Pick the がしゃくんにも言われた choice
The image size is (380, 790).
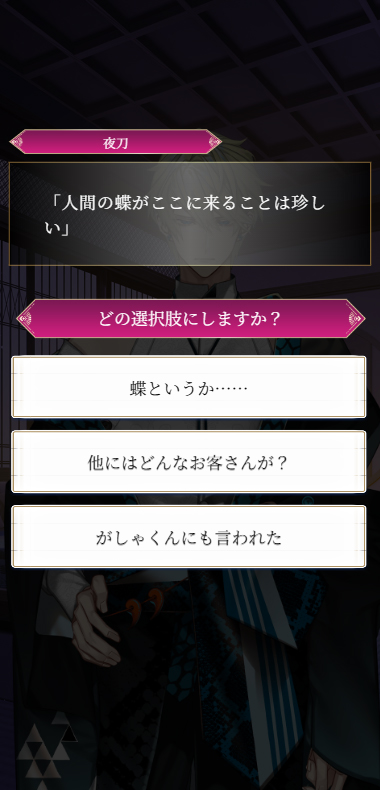189,537
